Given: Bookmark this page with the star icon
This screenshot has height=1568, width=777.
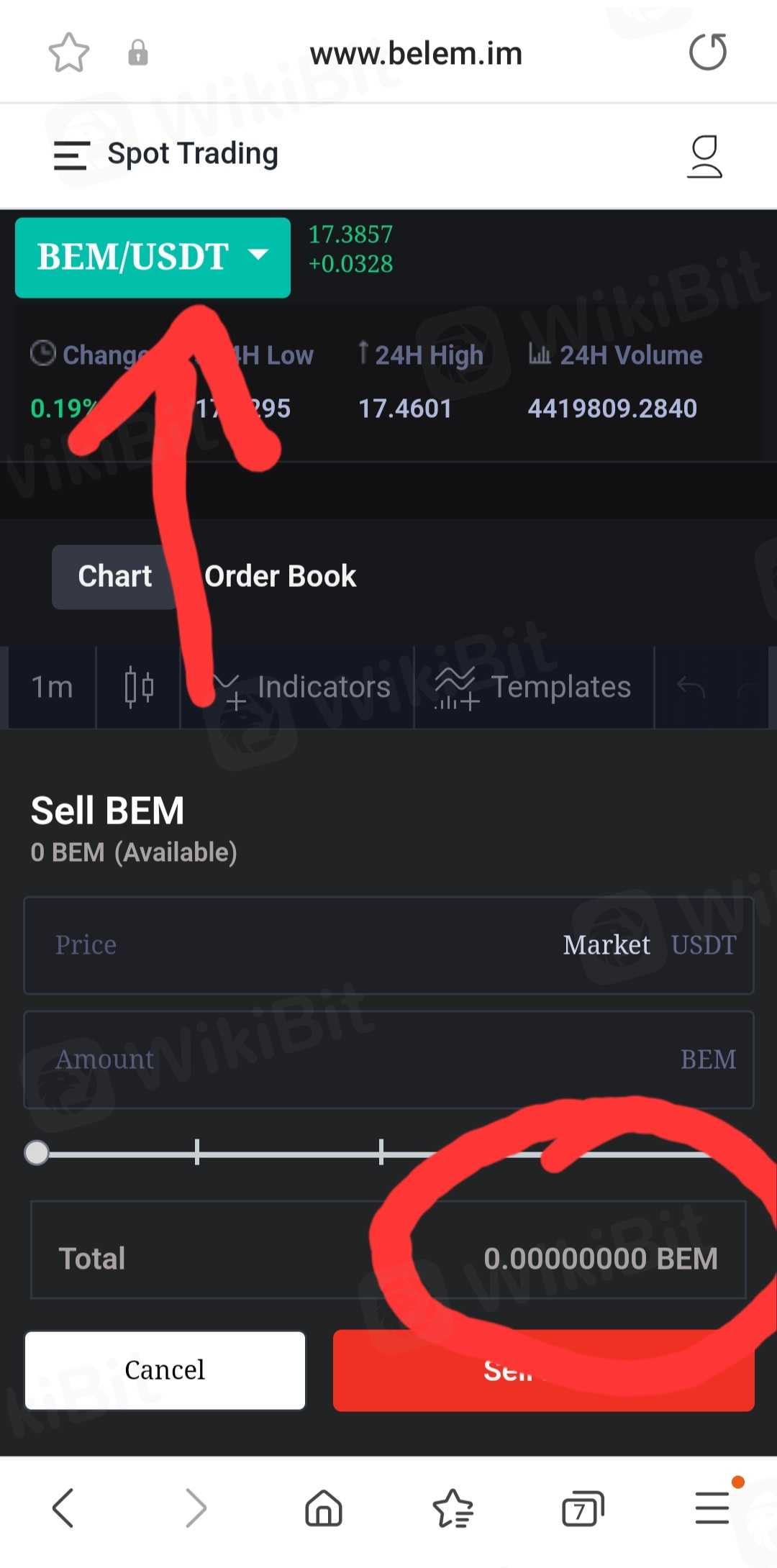Looking at the screenshot, I should tap(68, 53).
